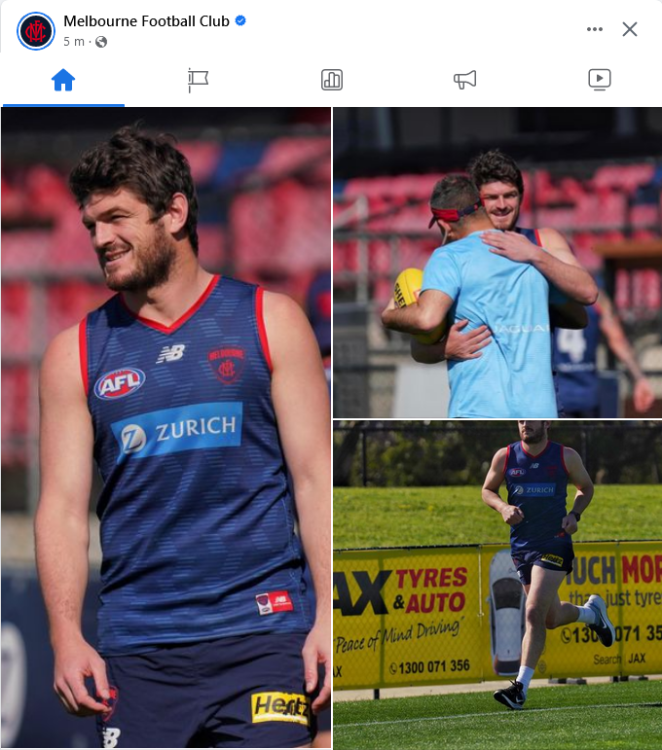Open the photo of players hugging
The image size is (662, 750).
497,262
